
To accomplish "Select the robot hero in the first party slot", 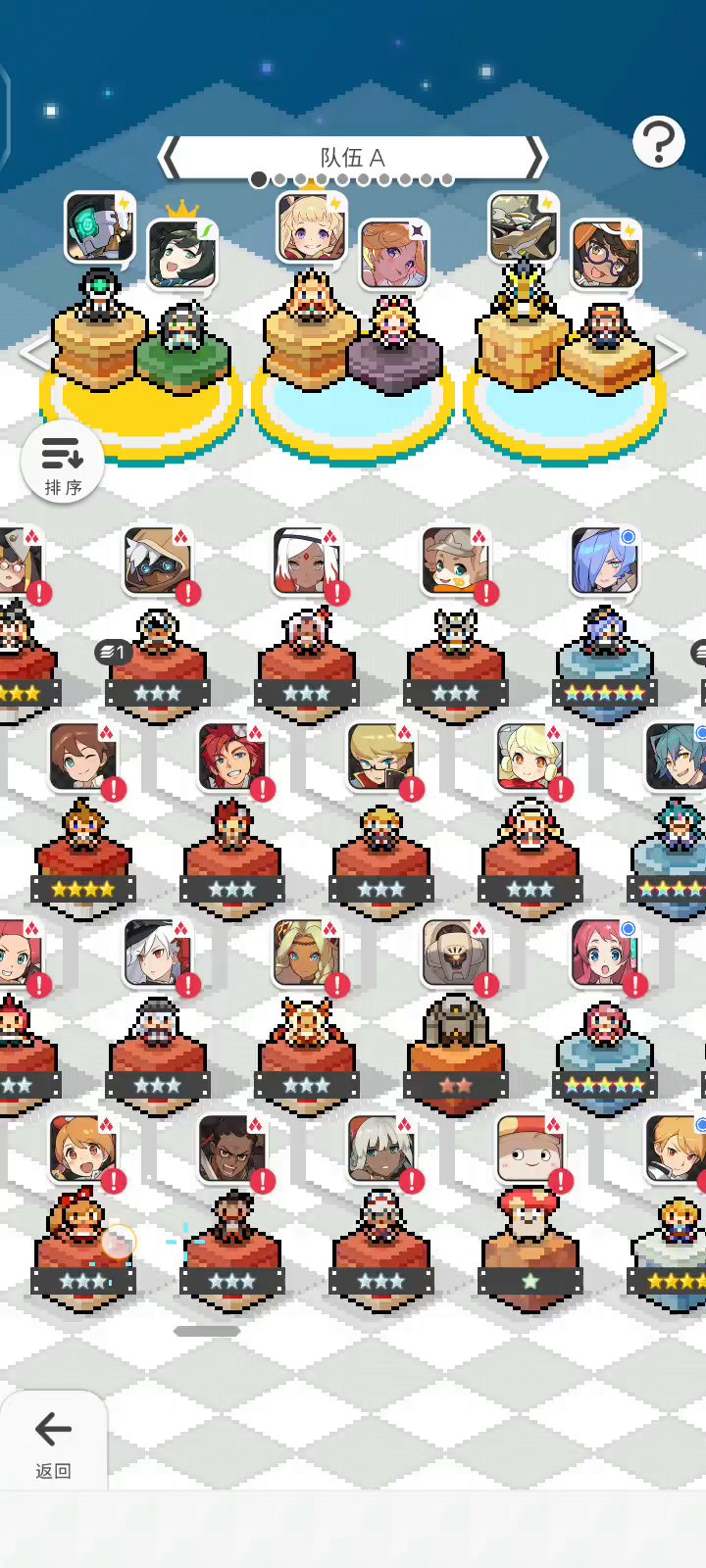I will point(99,227).
